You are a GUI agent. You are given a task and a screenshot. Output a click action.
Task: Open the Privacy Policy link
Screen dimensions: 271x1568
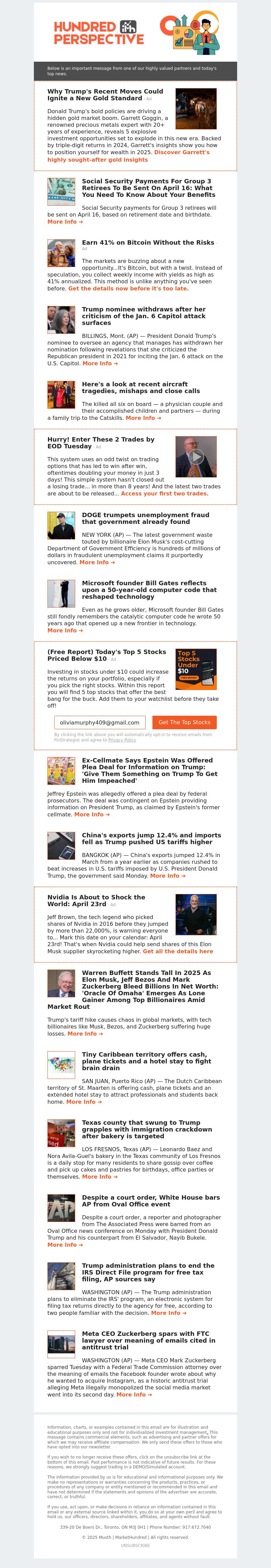point(122,740)
